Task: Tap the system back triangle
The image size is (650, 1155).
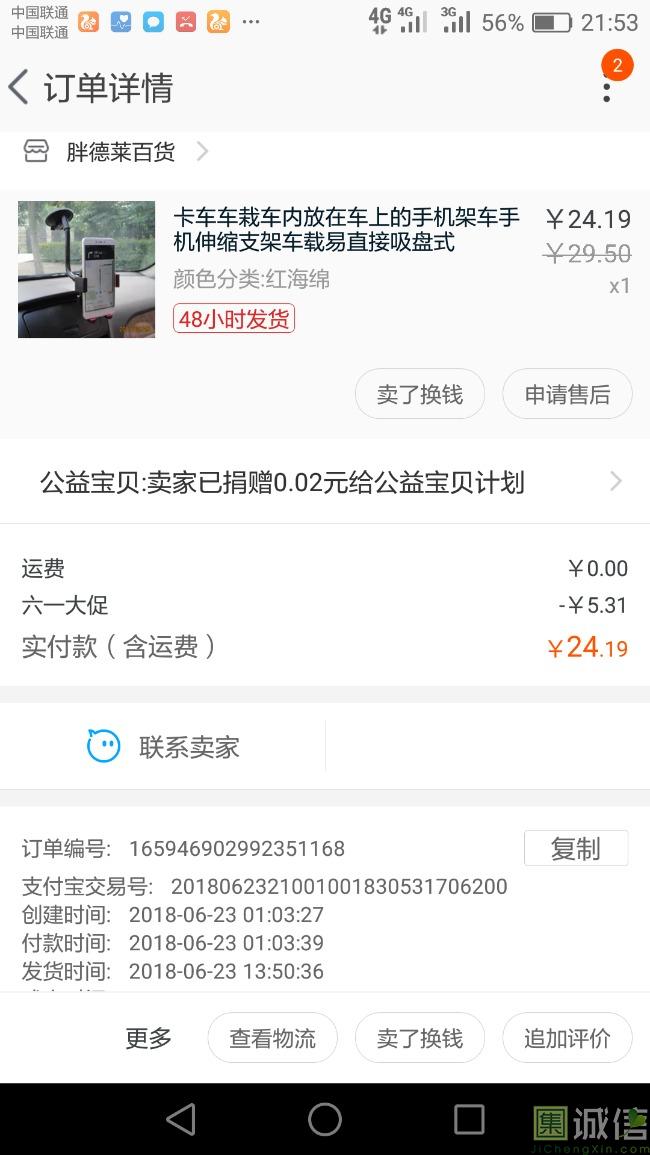Action: (181, 1119)
